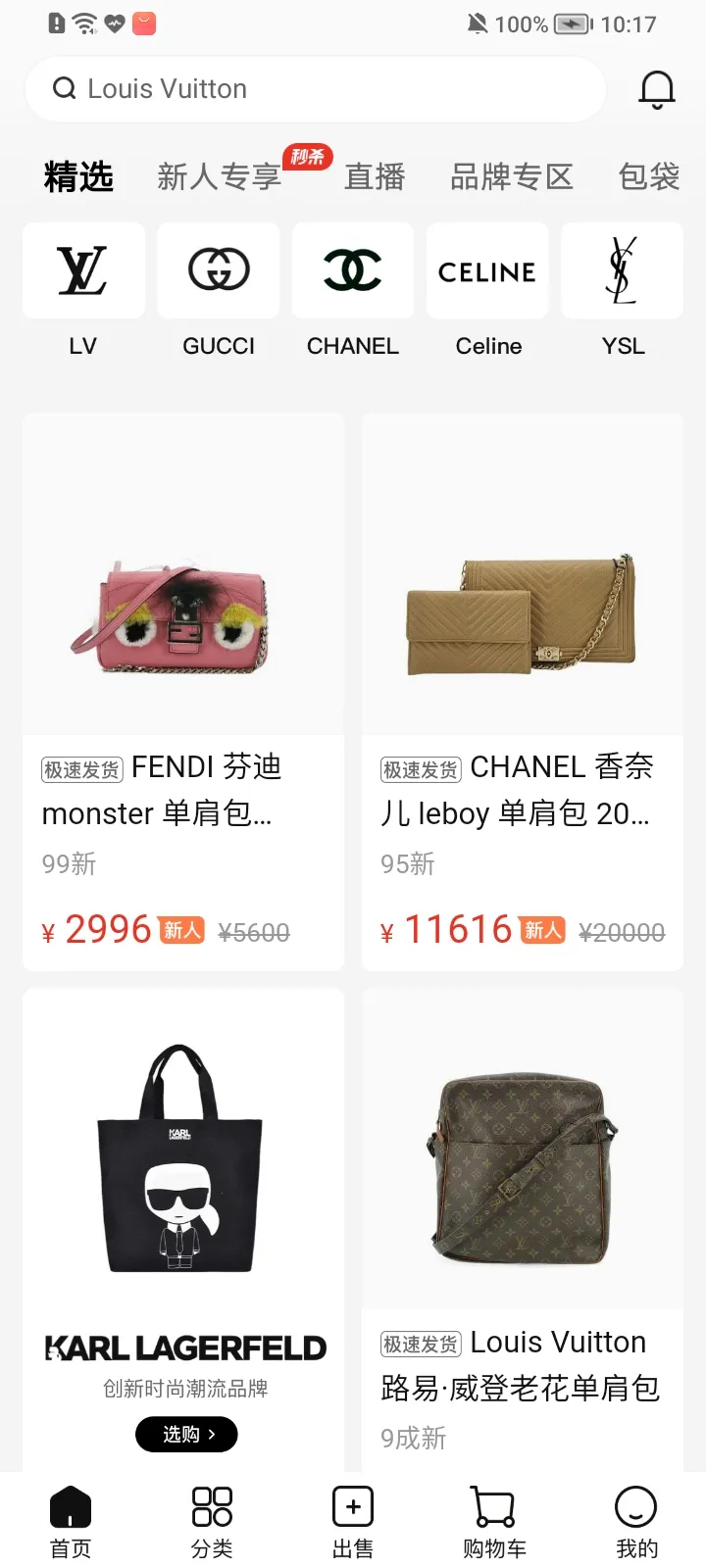Open the 购物车 shopping cart

tap(494, 1521)
